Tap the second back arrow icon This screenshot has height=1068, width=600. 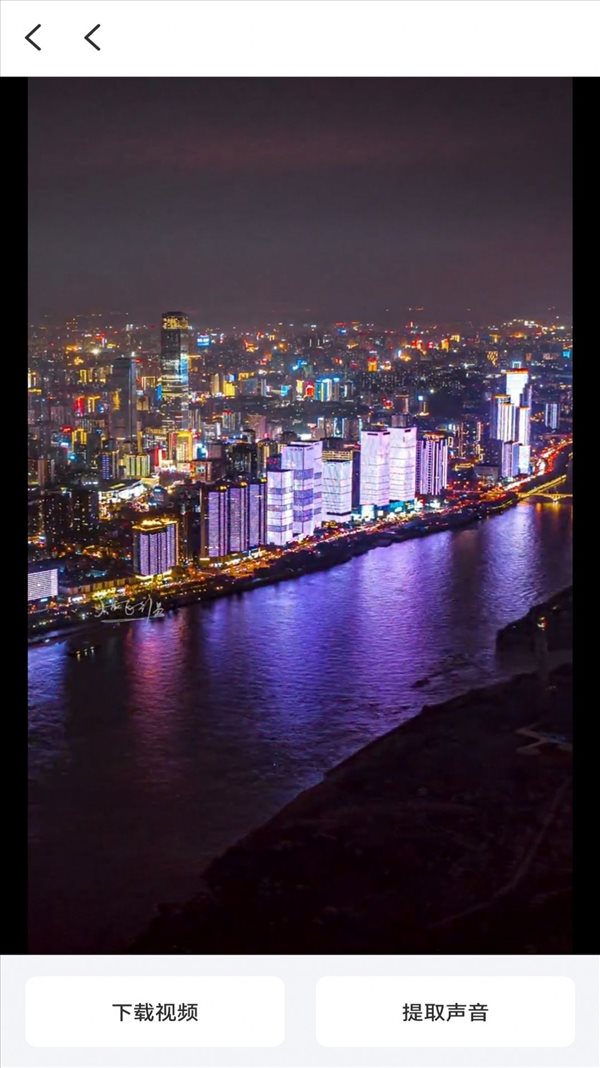(92, 38)
